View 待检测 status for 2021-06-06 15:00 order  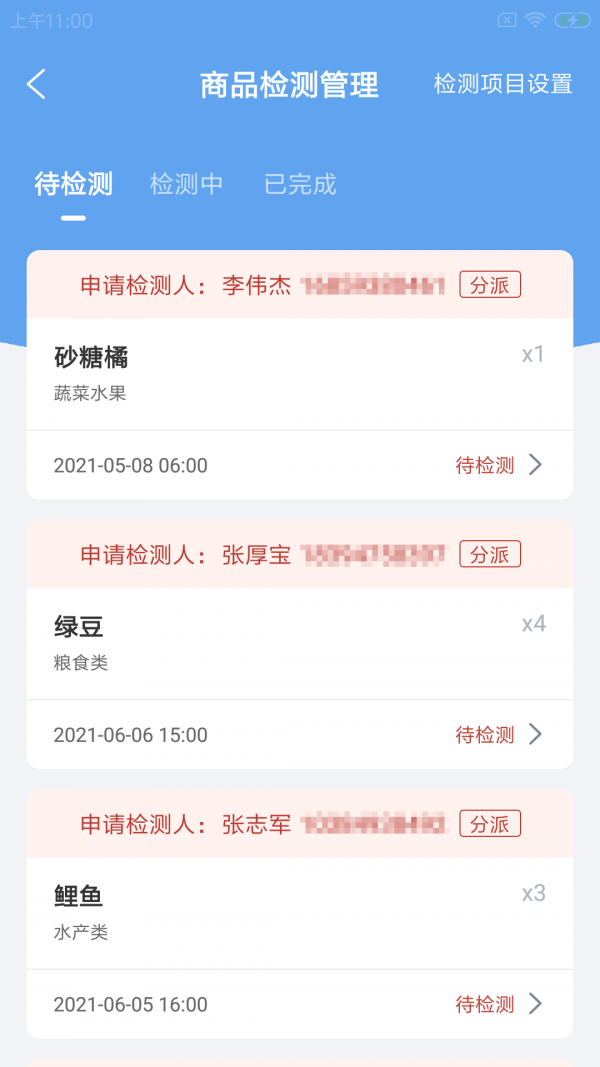[498, 735]
